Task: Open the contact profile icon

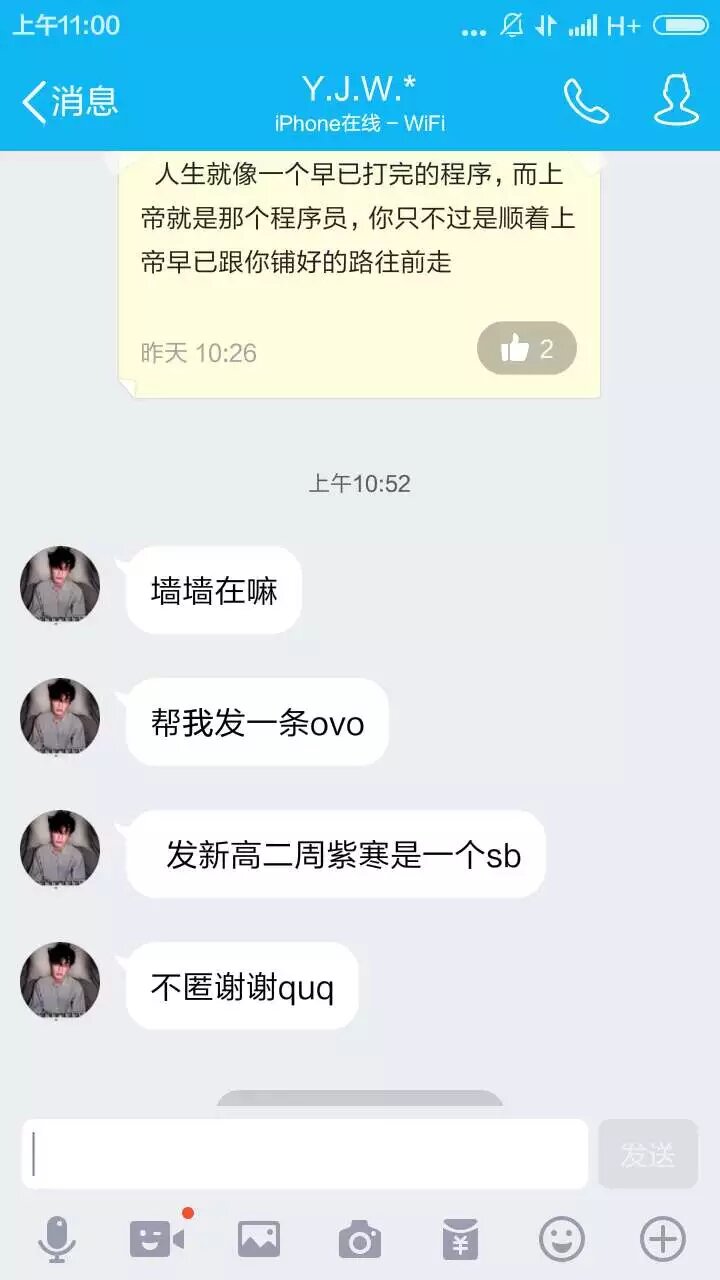Action: pyautogui.click(x=676, y=100)
